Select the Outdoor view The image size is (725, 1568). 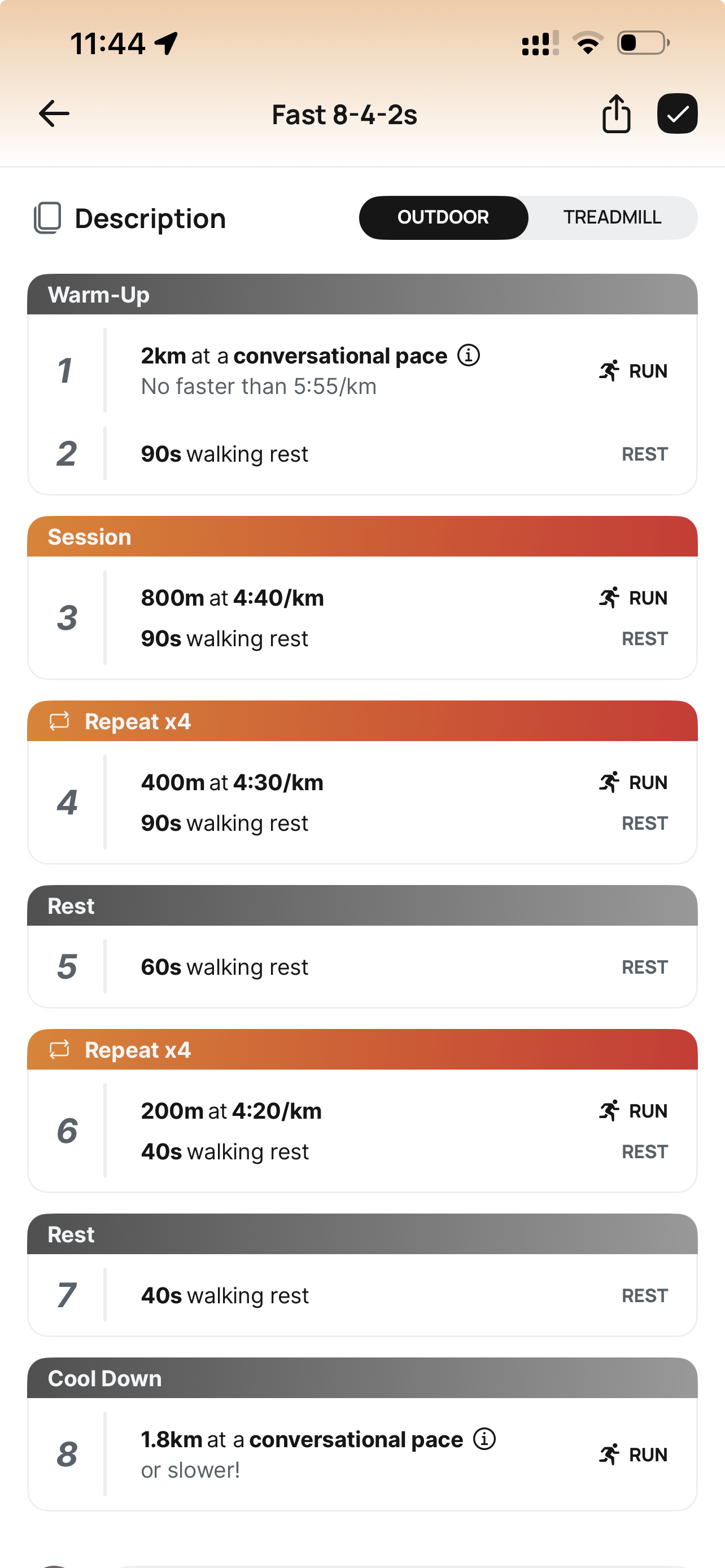tap(443, 217)
